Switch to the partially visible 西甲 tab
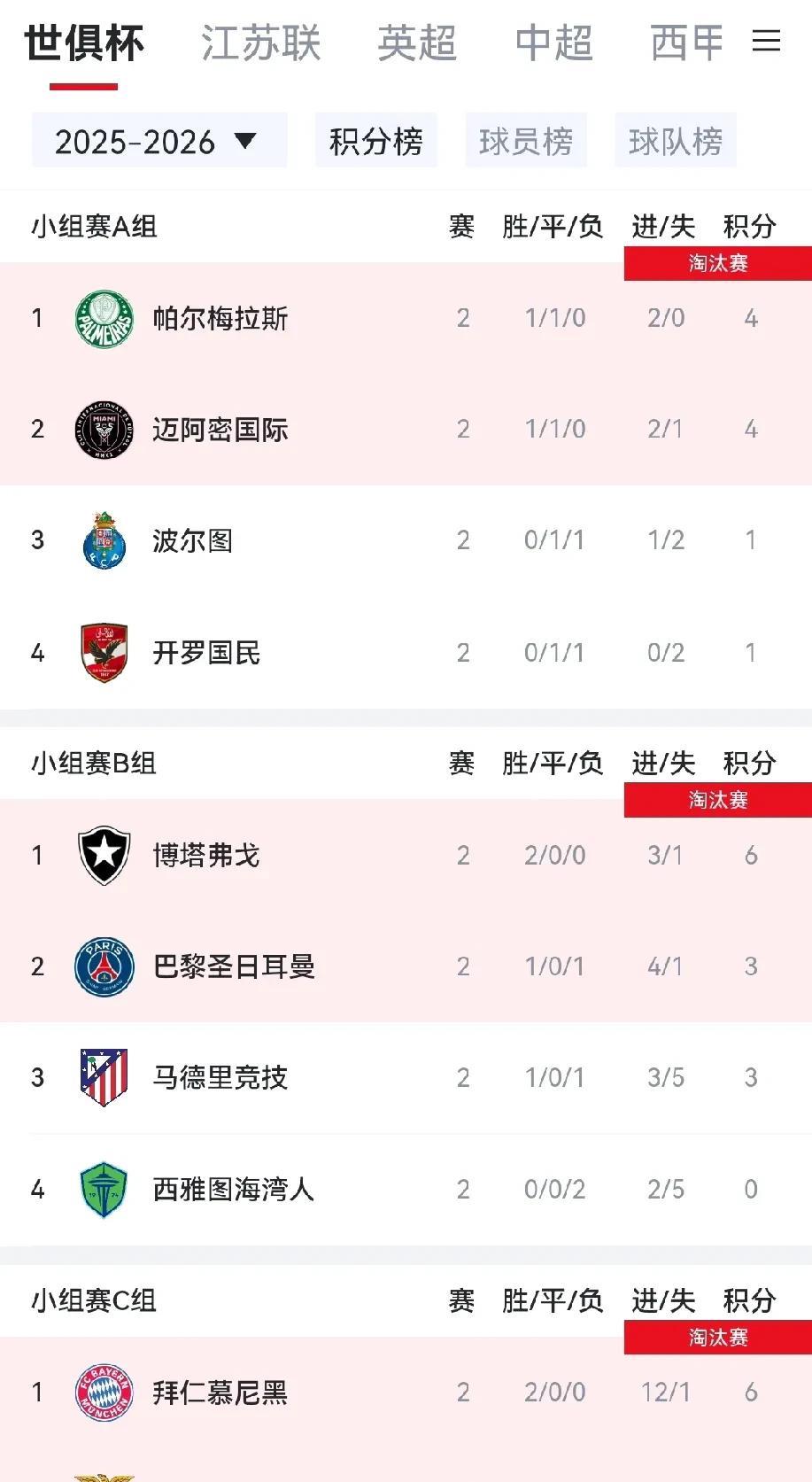Viewport: 812px width, 1482px height. pos(687,43)
